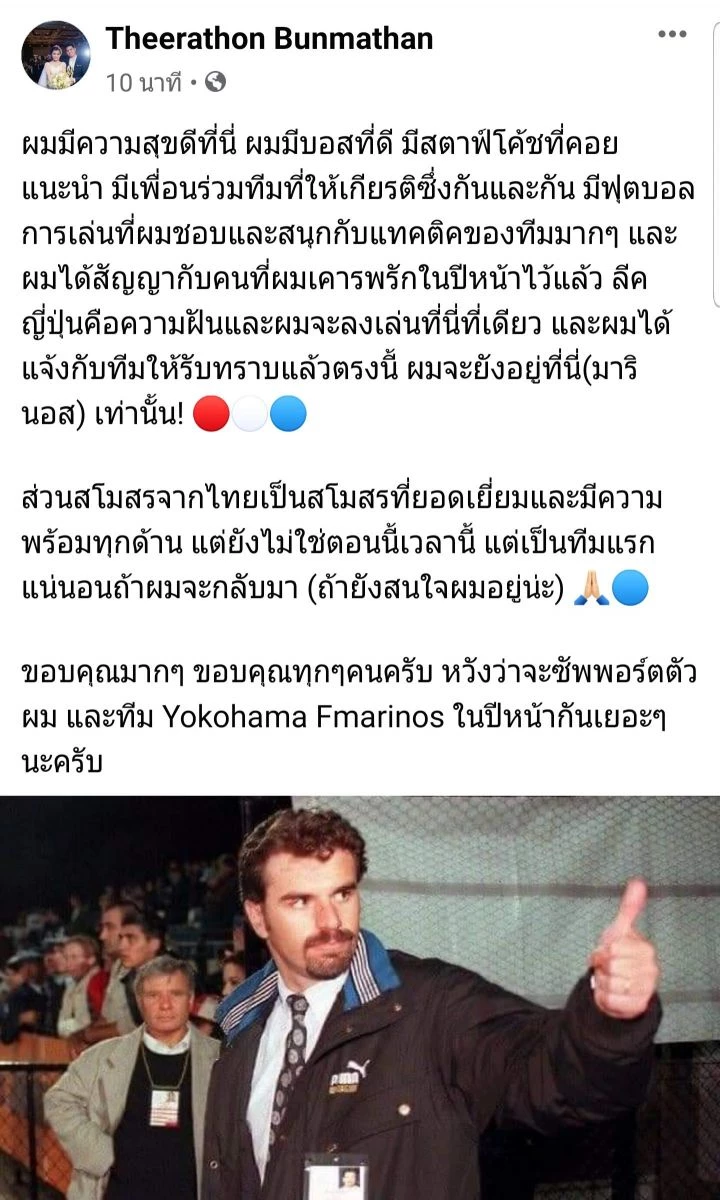Tap the globe public-audience icon
The image size is (720, 1200).
tap(215, 83)
